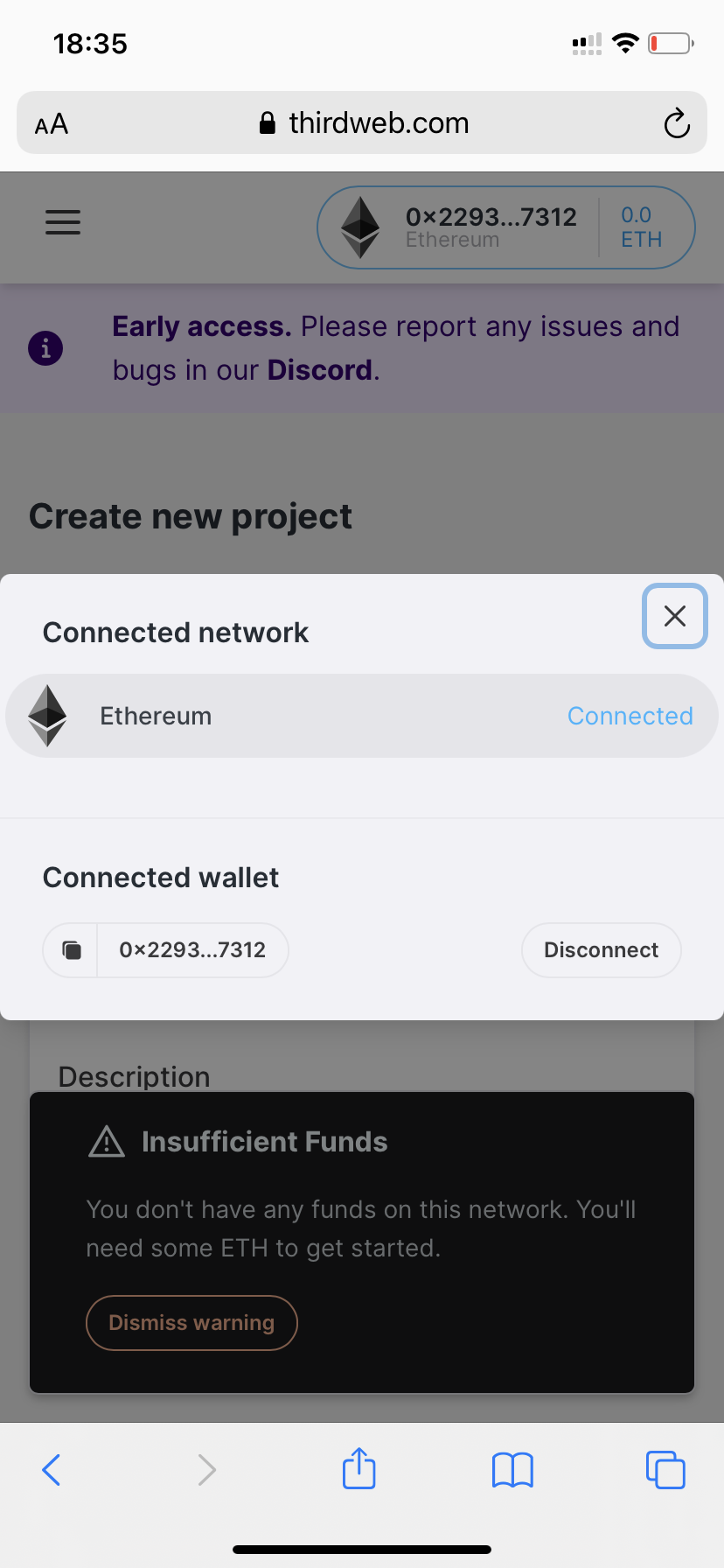The height and width of the screenshot is (1568, 724).
Task: Show all open Safari tabs
Action: [665, 1469]
